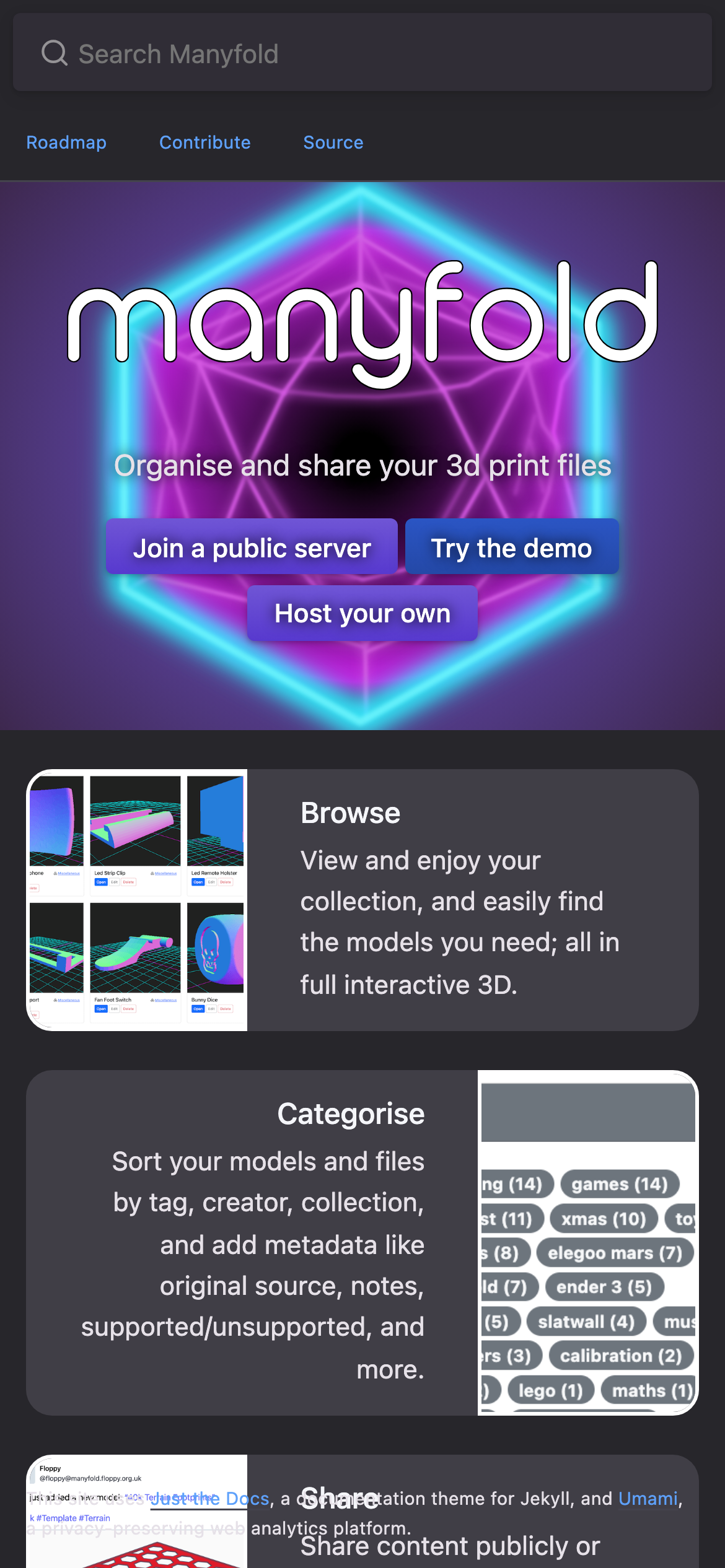
Task: Choose Host your own button
Action: pos(362,613)
